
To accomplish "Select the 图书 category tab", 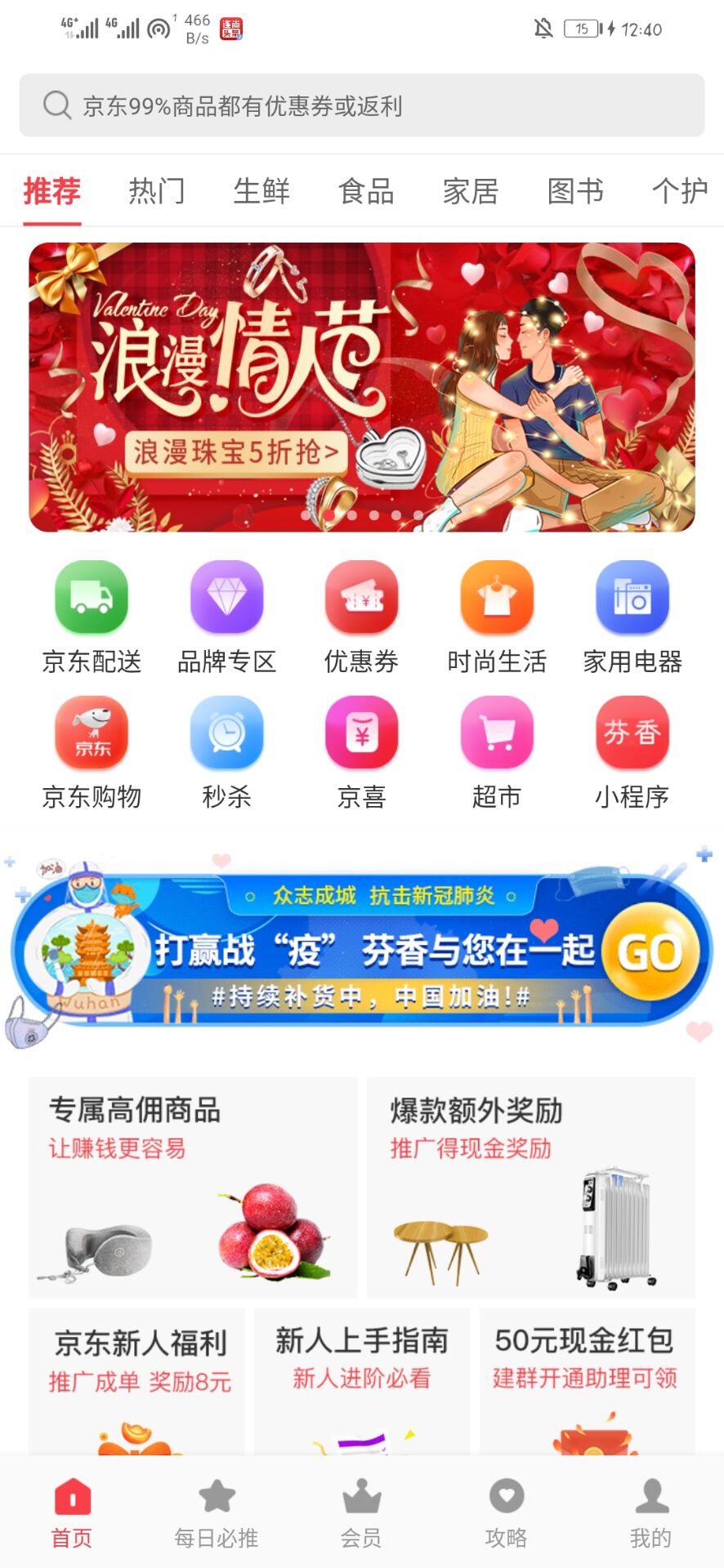I will [575, 191].
